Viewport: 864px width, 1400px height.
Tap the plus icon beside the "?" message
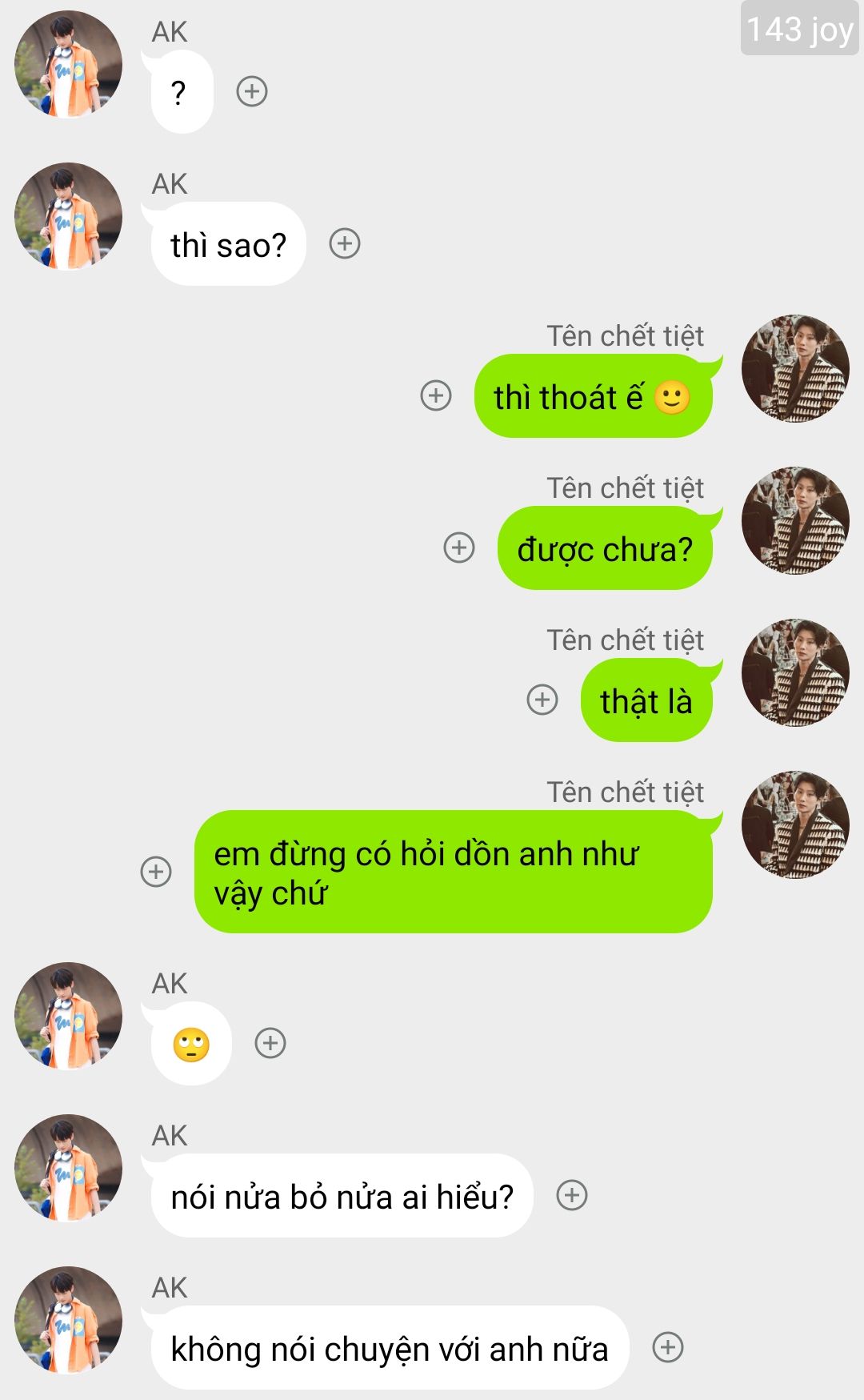252,91
